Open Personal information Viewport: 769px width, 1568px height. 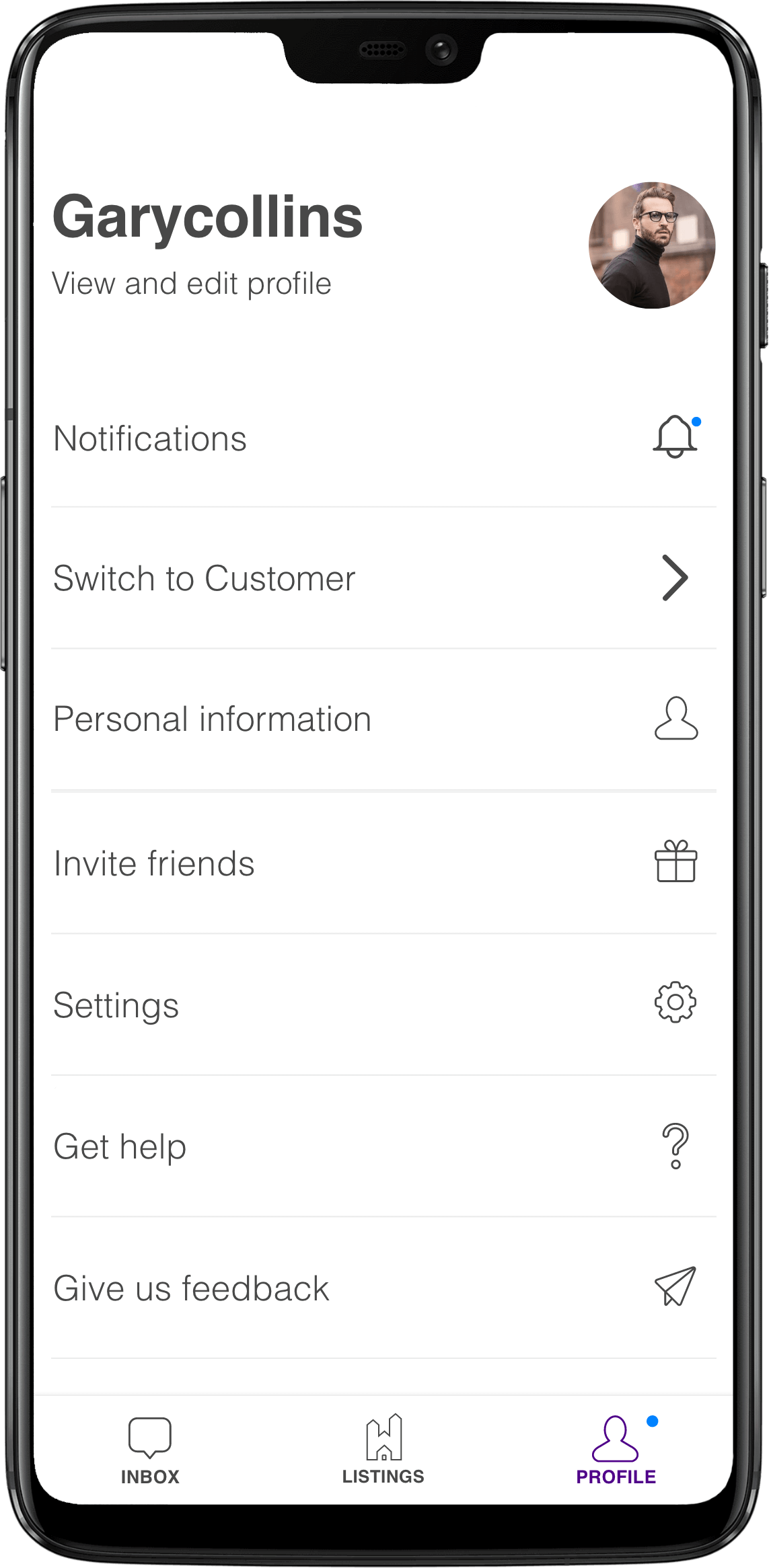tap(383, 719)
